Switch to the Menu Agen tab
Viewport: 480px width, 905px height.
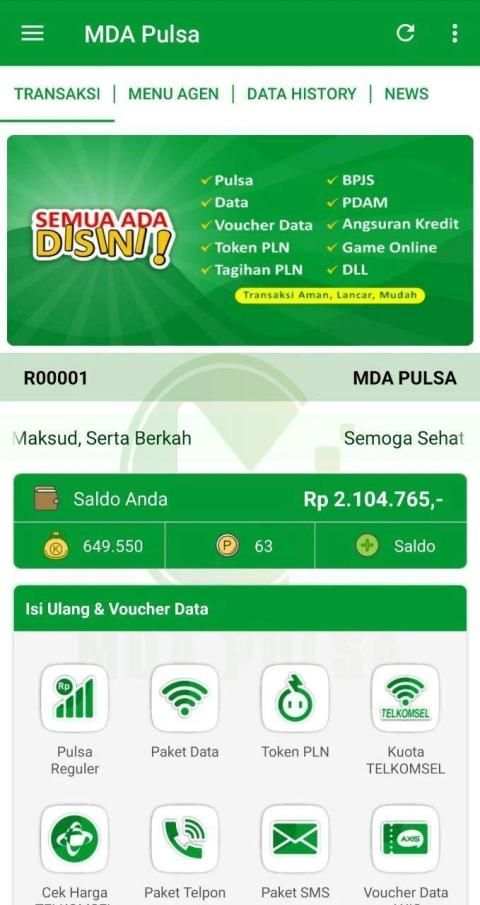pos(173,94)
